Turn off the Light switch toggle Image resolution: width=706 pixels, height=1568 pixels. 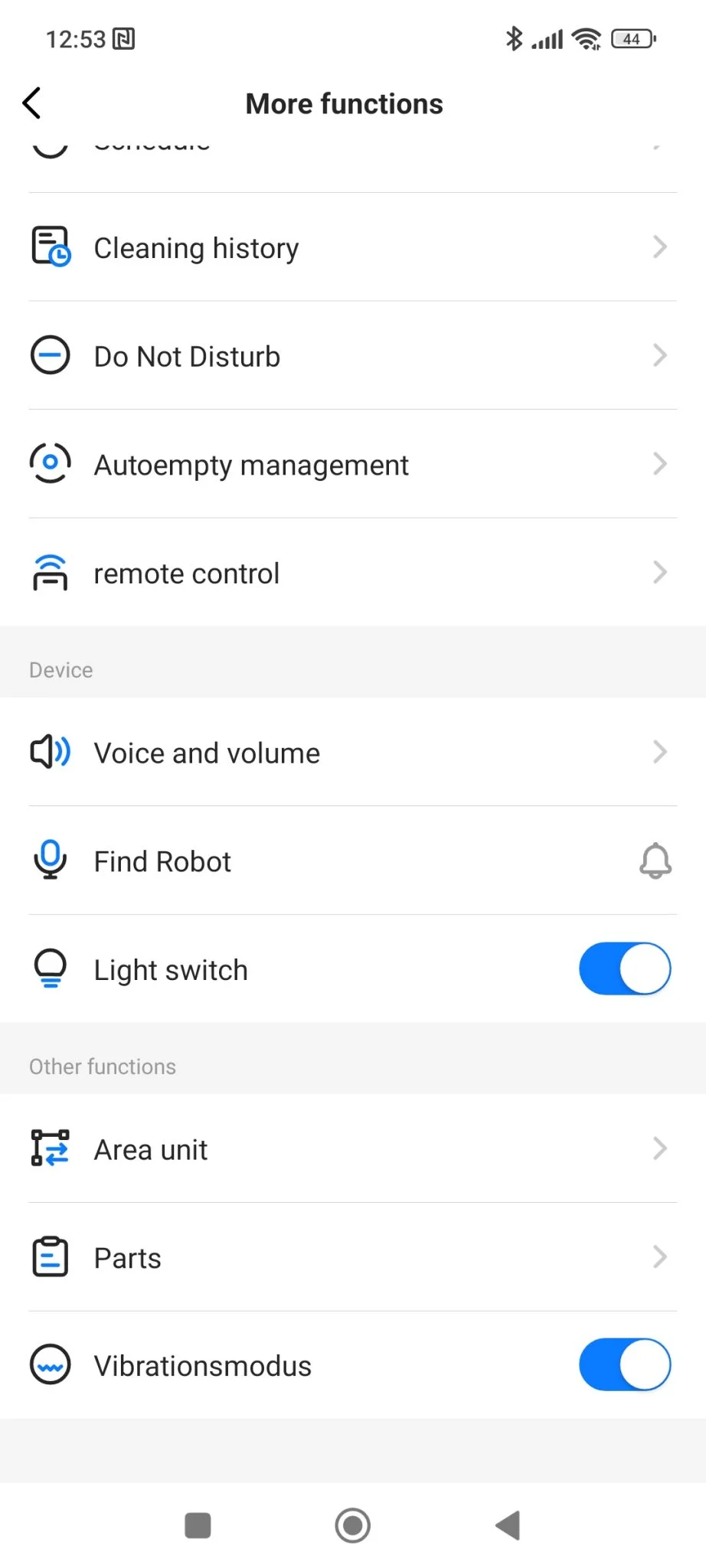coord(624,969)
